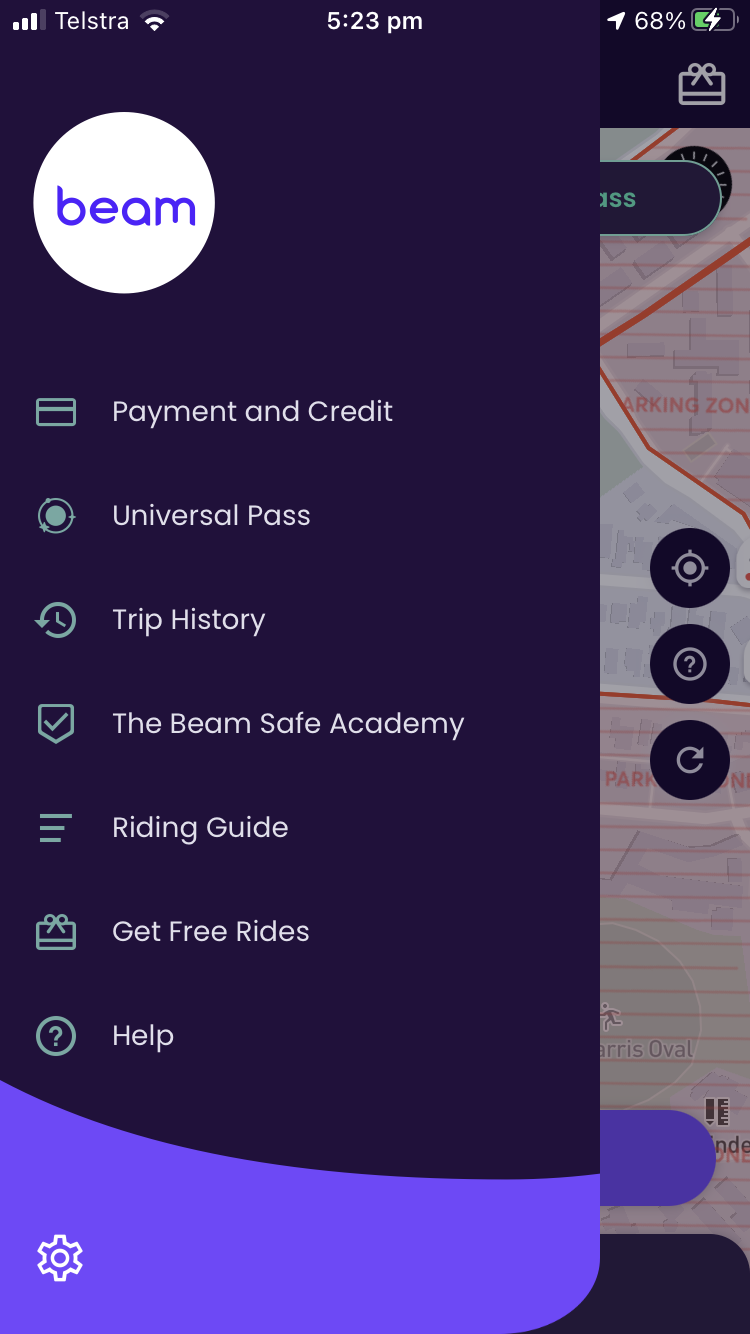The width and height of the screenshot is (750, 1334).
Task: Tap Get Free Rides
Action: (x=210, y=932)
